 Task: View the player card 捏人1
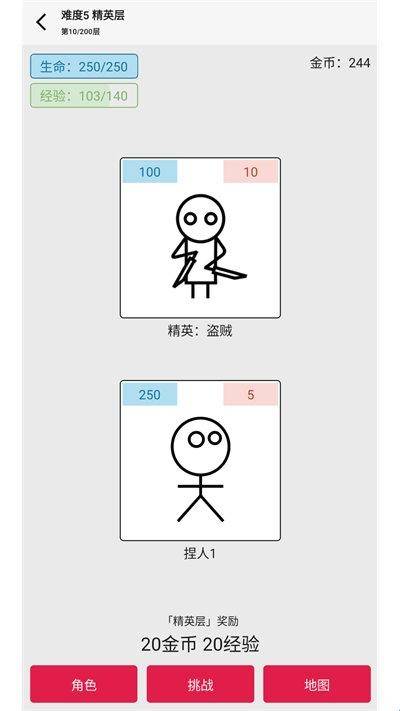pyautogui.click(x=200, y=460)
